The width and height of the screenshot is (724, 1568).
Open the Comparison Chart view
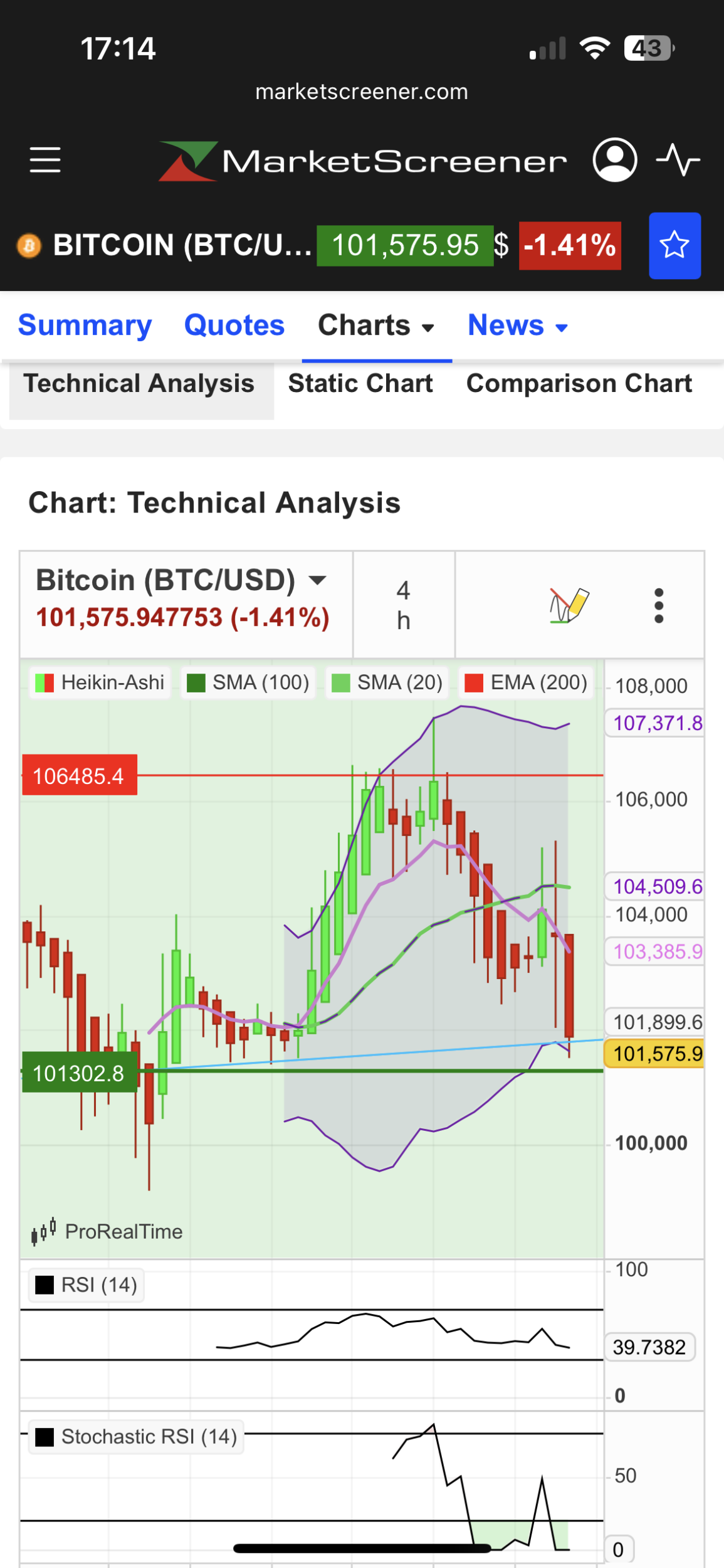tap(579, 383)
